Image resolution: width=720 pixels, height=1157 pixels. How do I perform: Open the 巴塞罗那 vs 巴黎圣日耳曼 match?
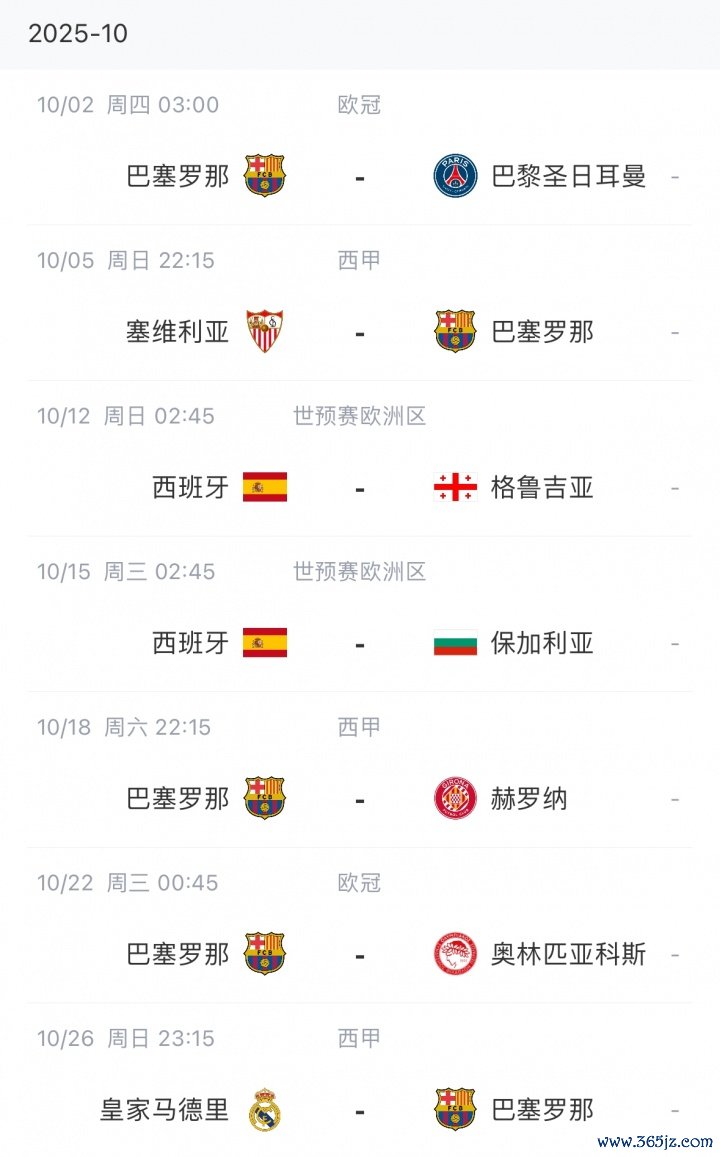[x=360, y=176]
